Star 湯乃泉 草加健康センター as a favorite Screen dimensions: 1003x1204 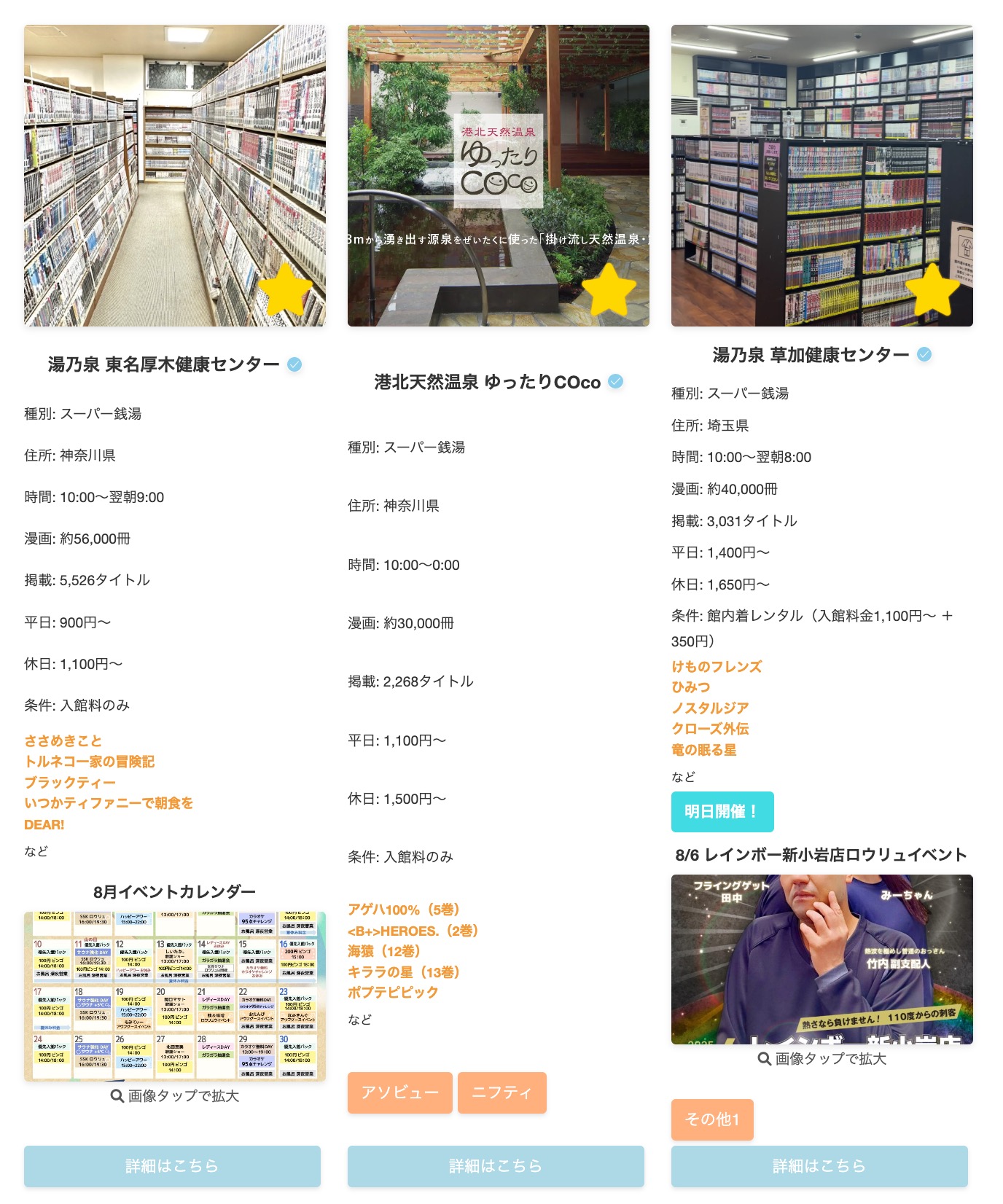coord(932,290)
